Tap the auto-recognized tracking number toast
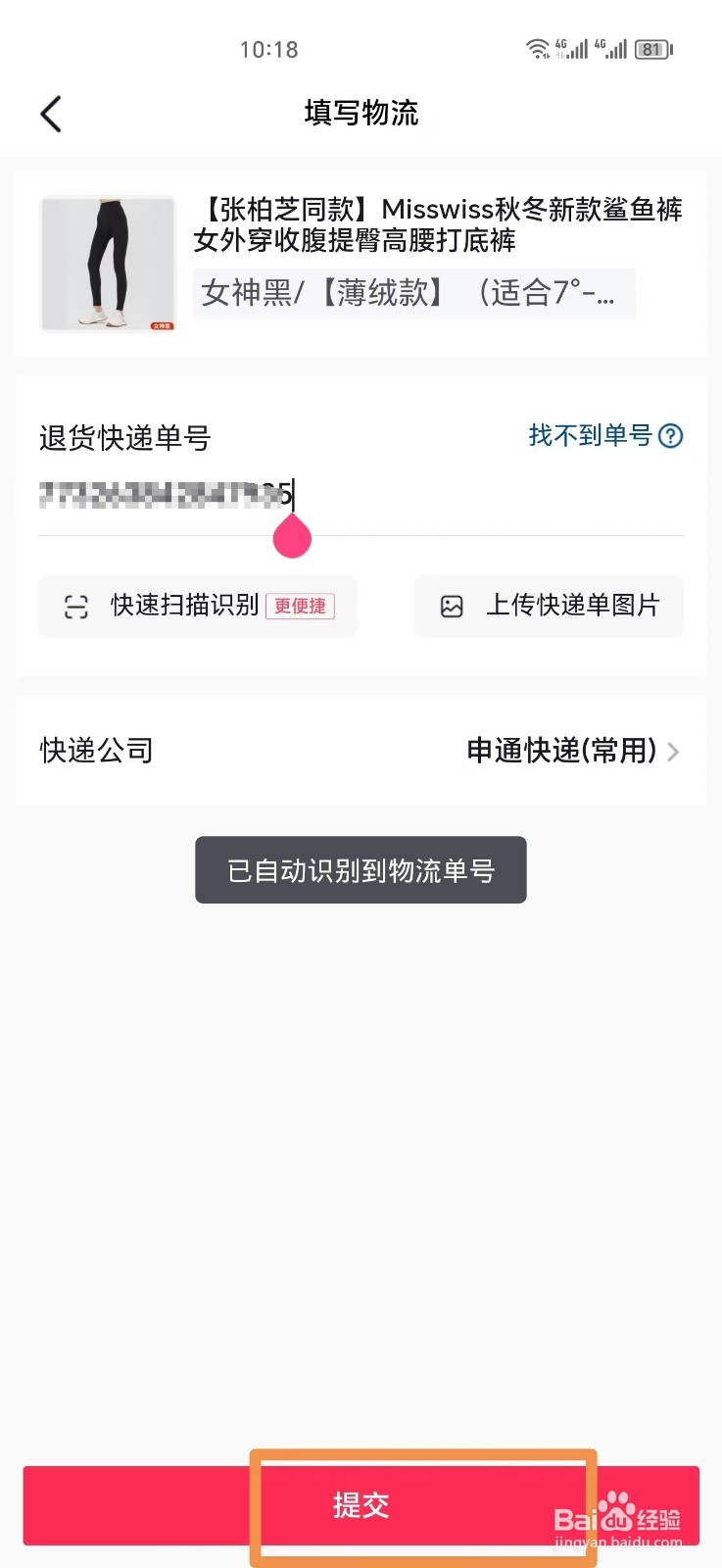The image size is (722, 1568). 361,869
